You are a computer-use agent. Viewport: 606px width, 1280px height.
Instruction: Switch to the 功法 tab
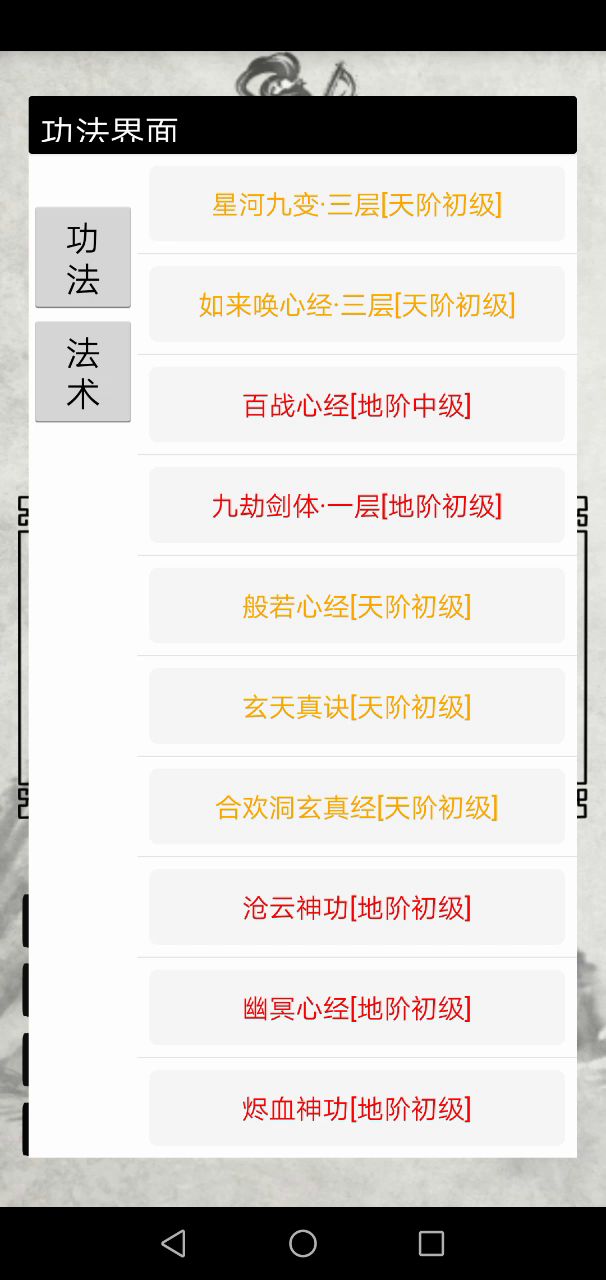click(83, 257)
